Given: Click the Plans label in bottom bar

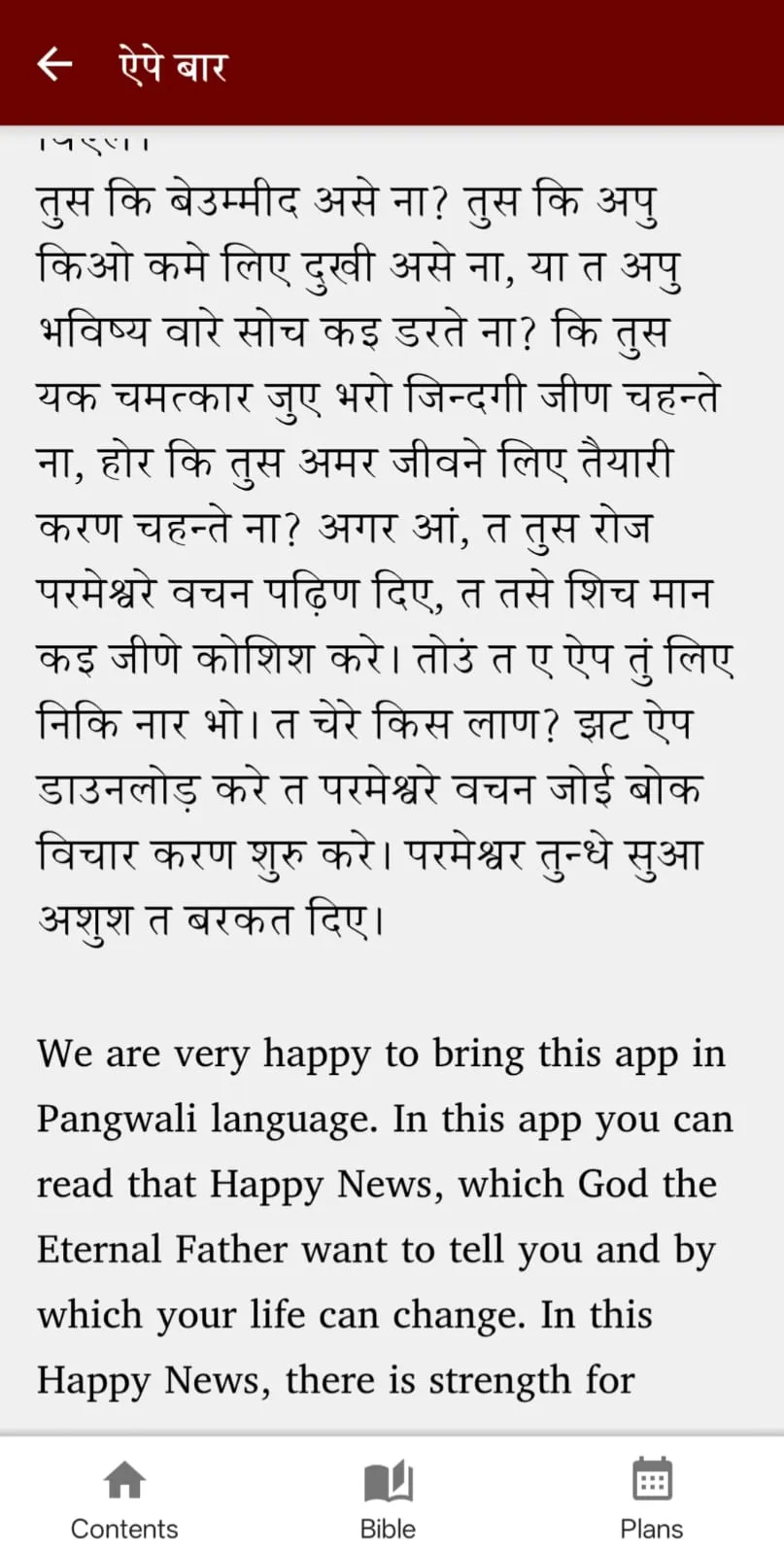Looking at the screenshot, I should tap(651, 1528).
